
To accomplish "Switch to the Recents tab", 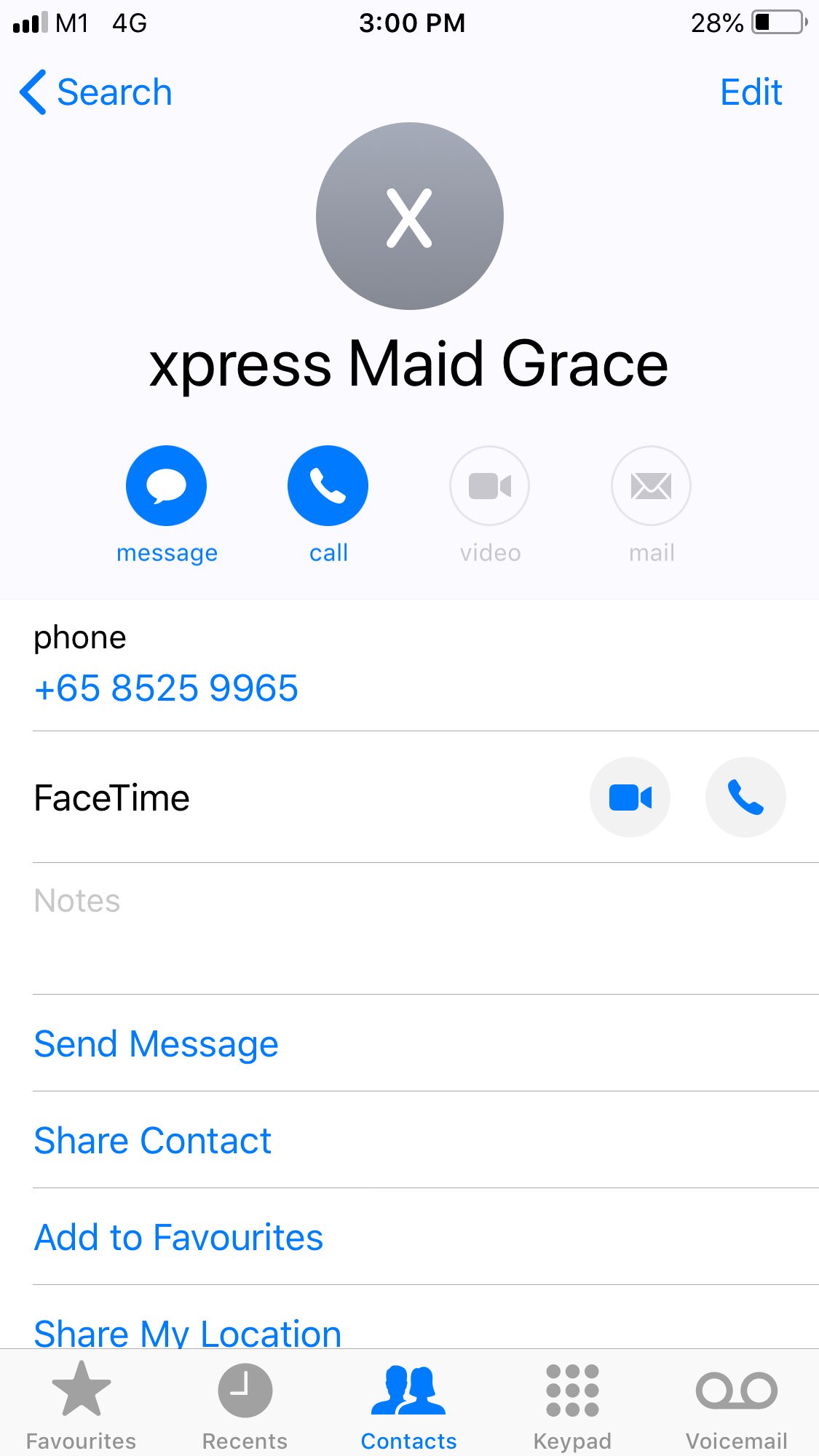I will tap(245, 1406).
